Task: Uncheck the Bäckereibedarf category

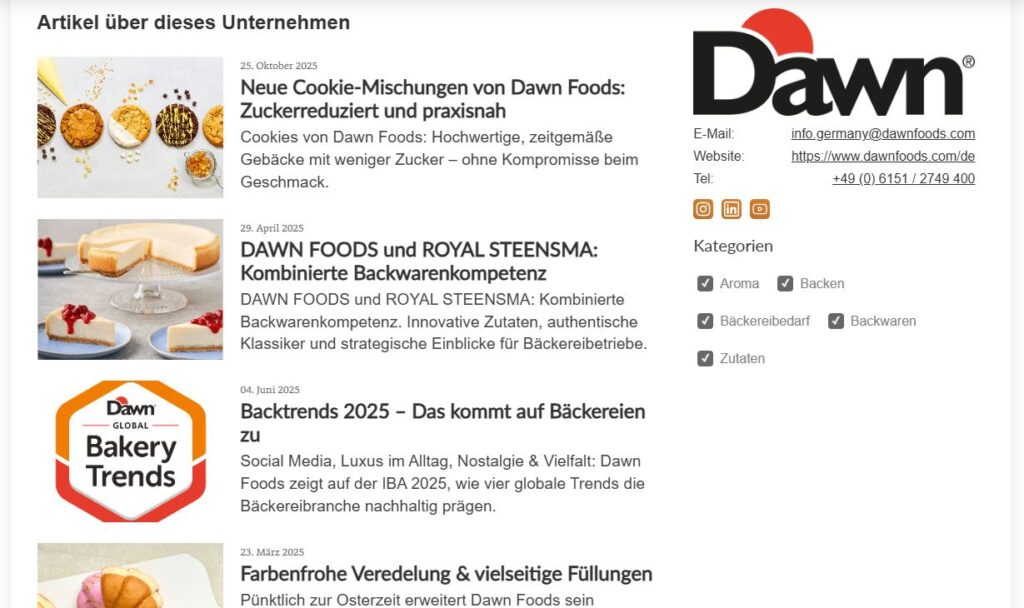Action: point(705,321)
